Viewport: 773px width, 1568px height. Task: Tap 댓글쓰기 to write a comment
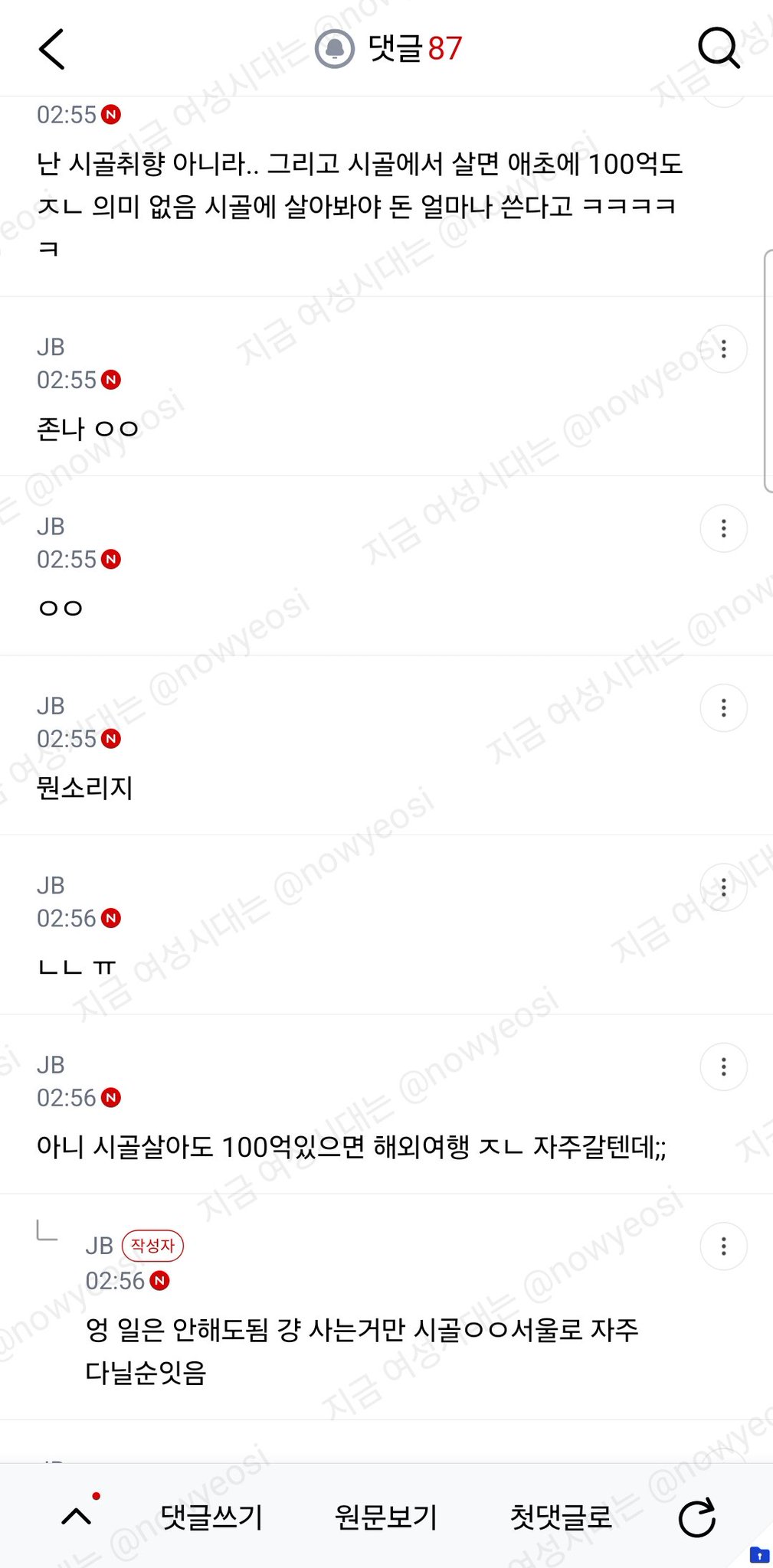pos(211,1517)
